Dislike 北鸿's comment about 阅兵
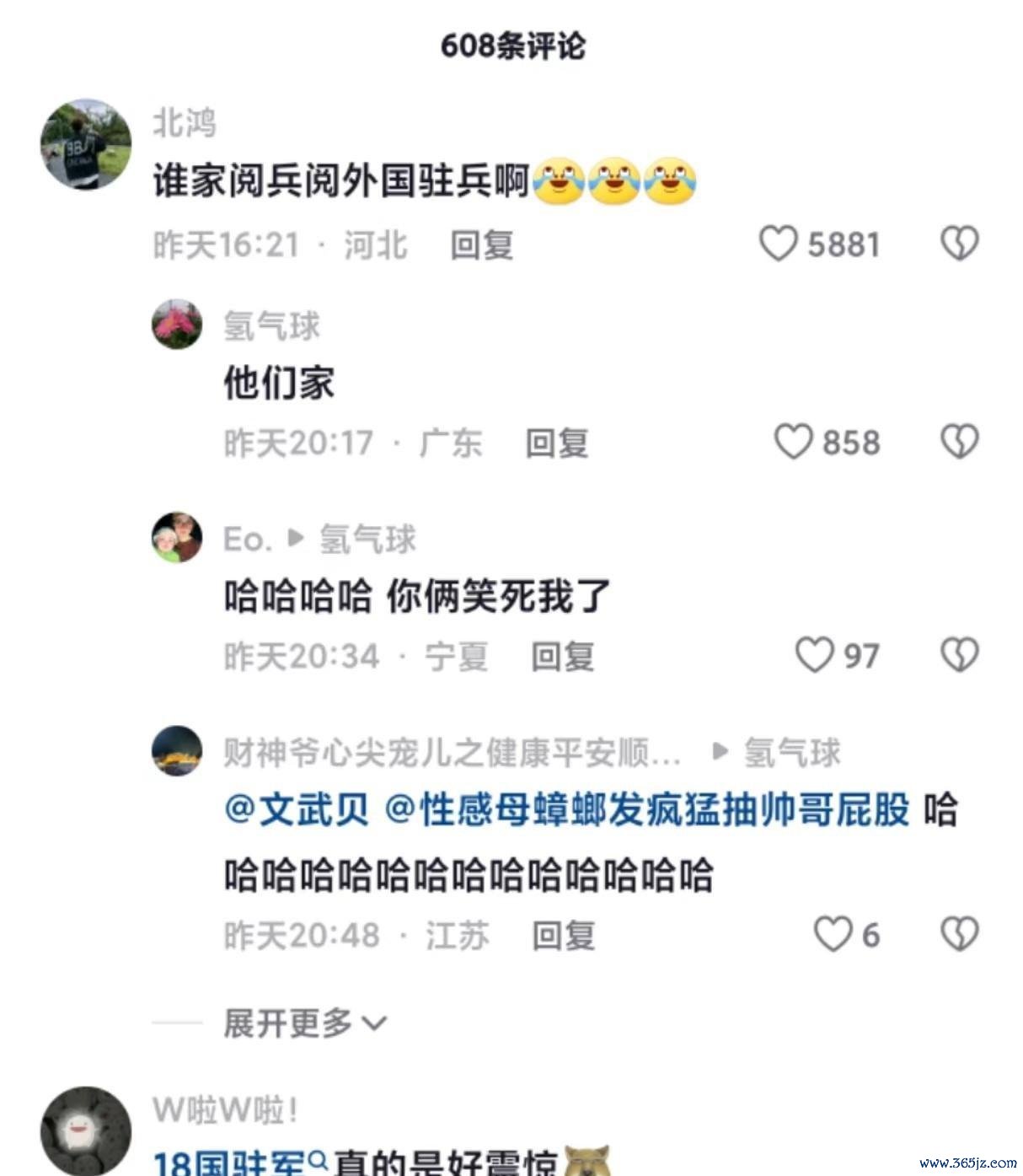The width and height of the screenshot is (1023, 1176). coord(959,244)
